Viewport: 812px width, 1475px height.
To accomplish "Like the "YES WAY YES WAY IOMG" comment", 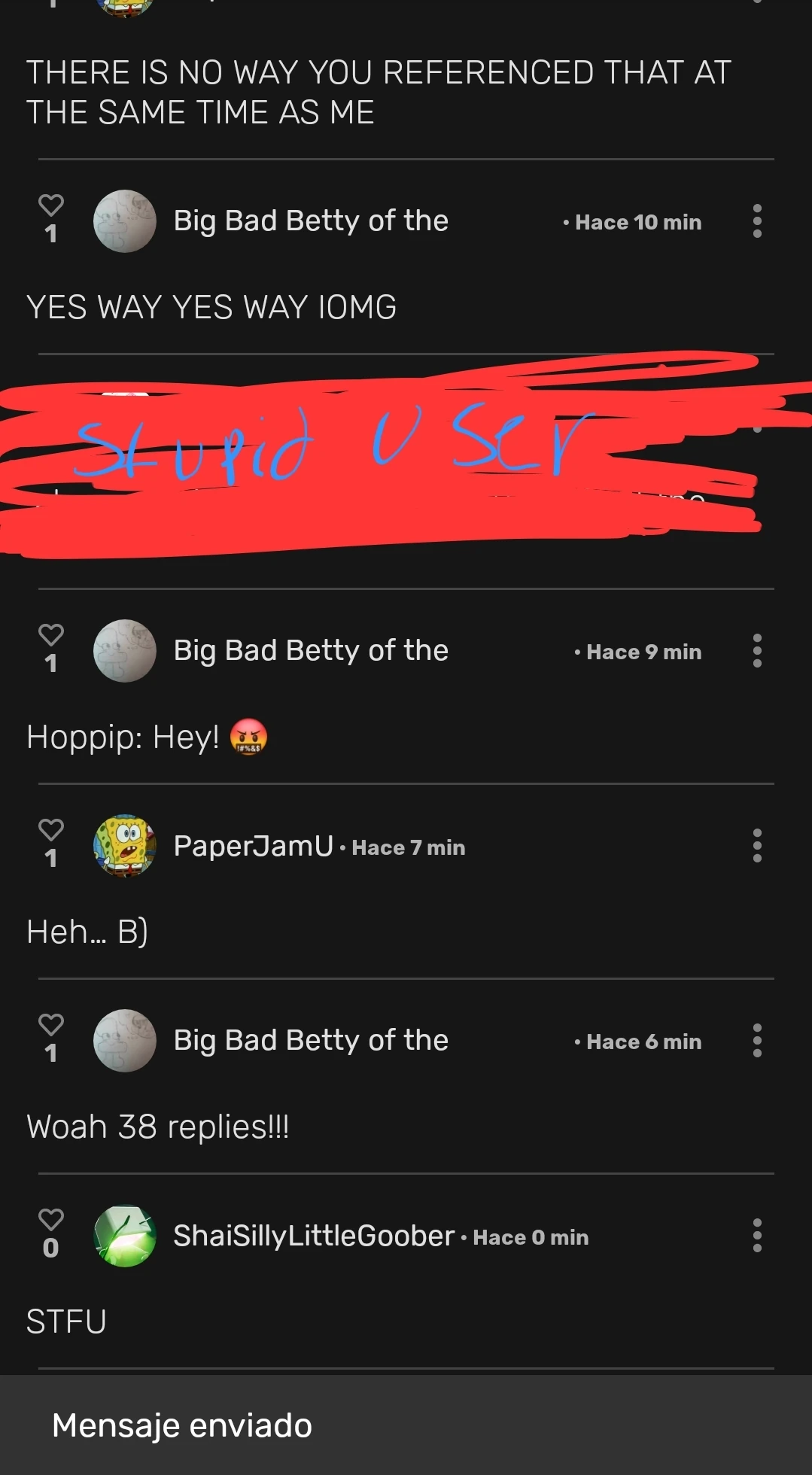I will [50, 205].
